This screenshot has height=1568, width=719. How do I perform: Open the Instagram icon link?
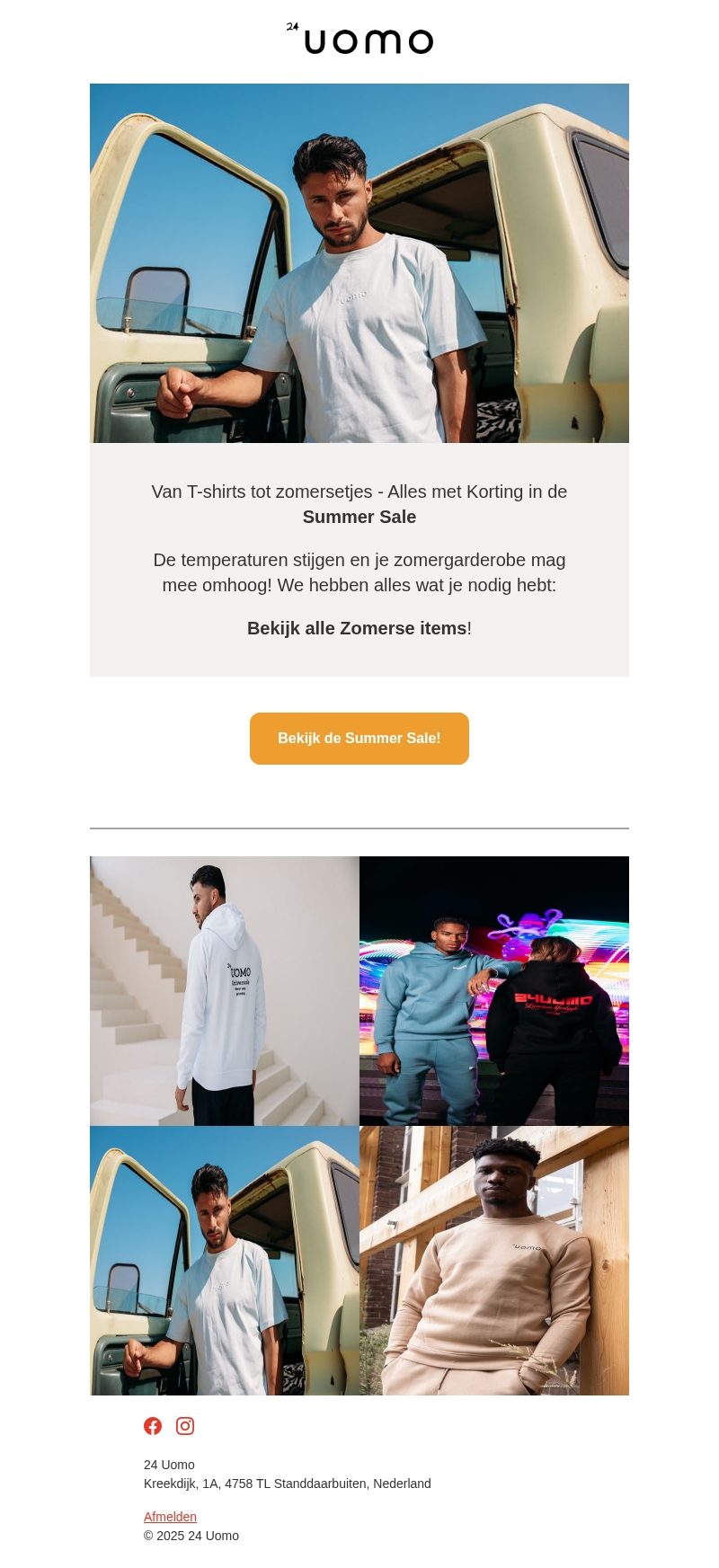[x=185, y=1426]
